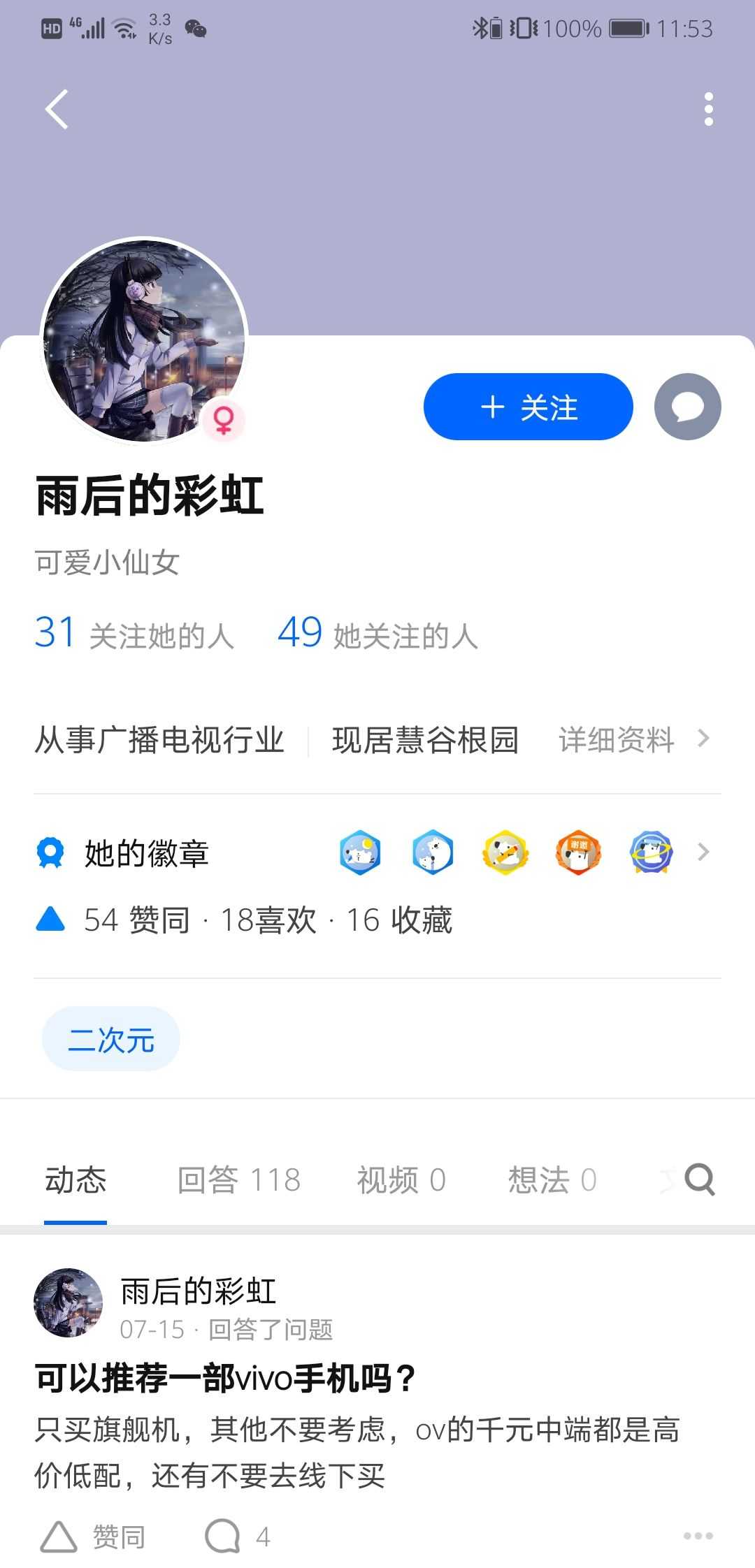Search within this user's content
This screenshot has width=755, height=1568.
[700, 1180]
